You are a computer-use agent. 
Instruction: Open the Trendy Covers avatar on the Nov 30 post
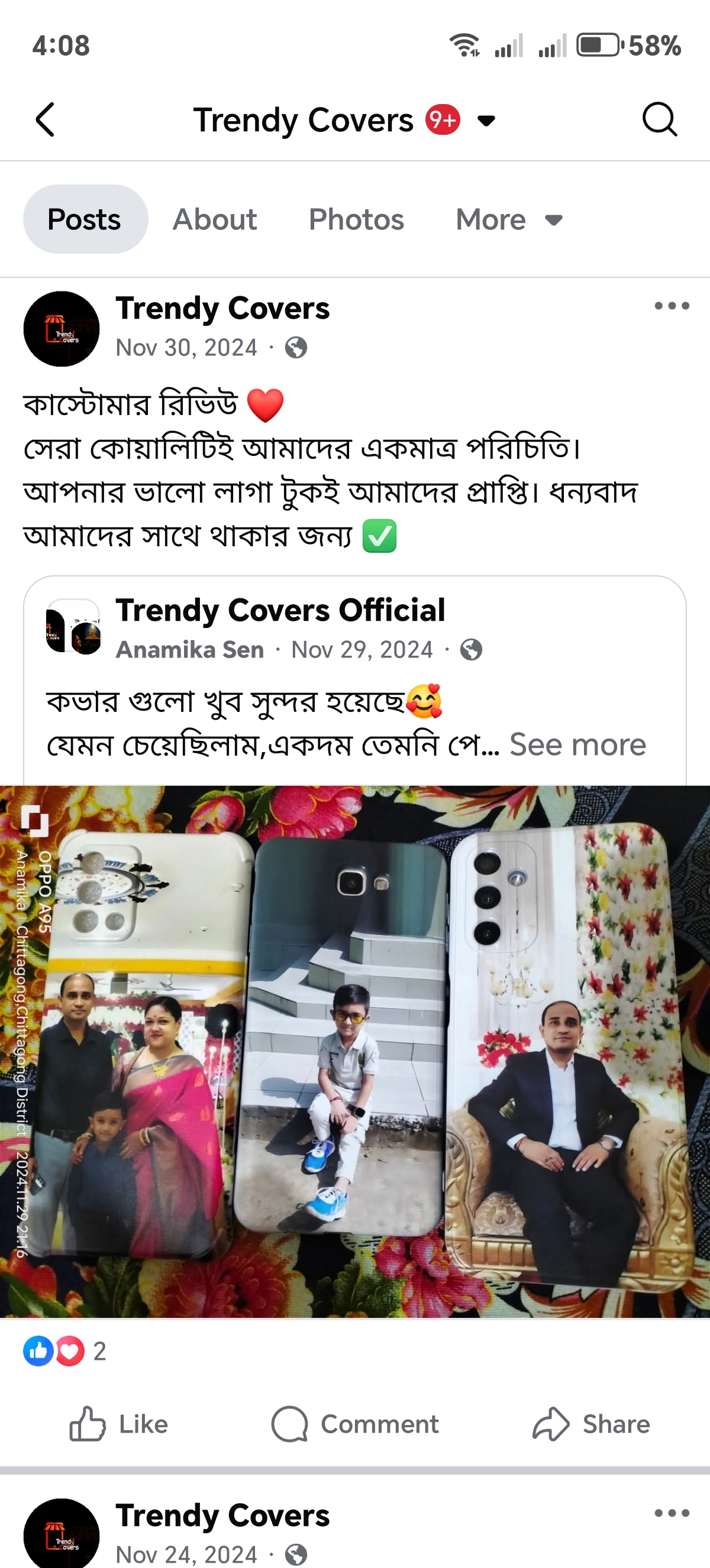(61, 329)
